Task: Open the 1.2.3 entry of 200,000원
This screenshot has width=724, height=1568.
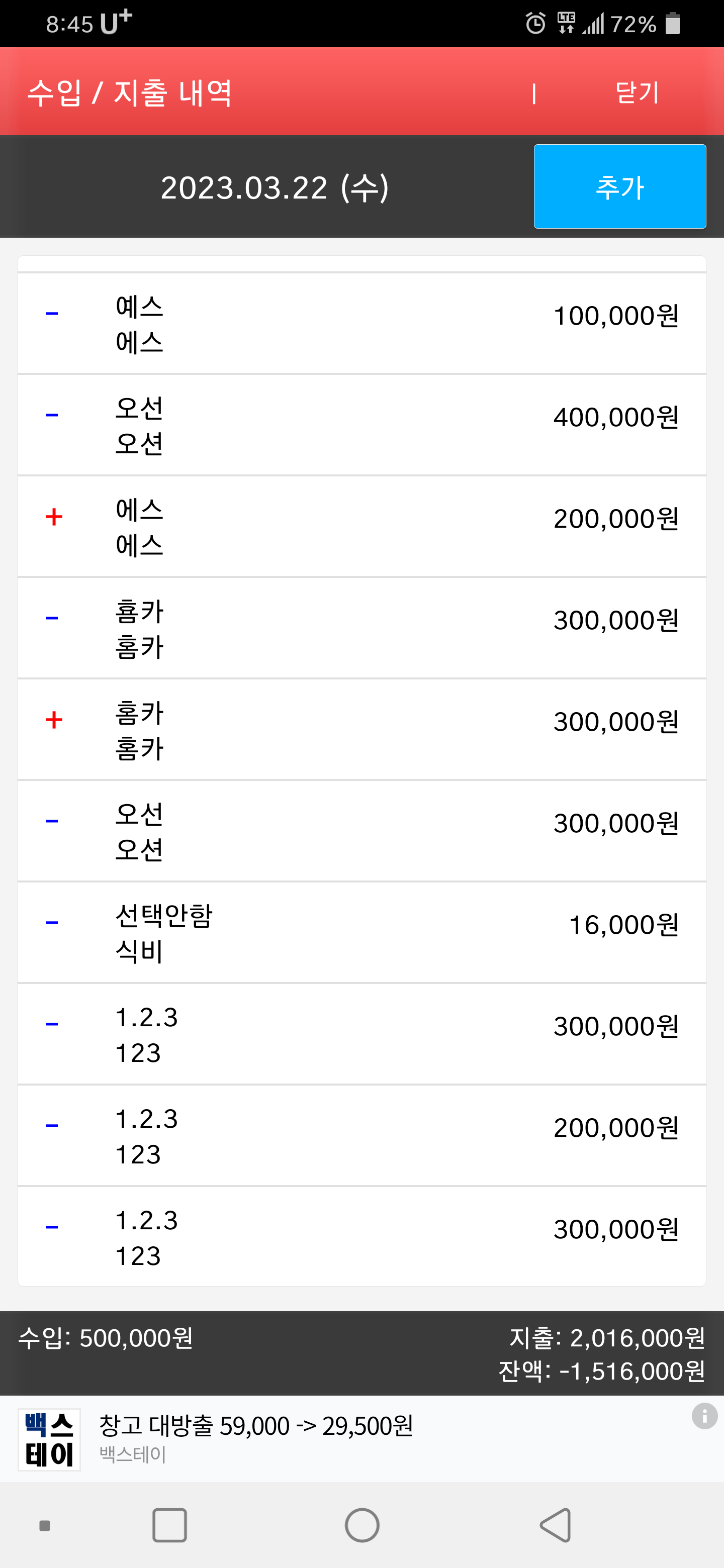Action: click(x=361, y=1136)
